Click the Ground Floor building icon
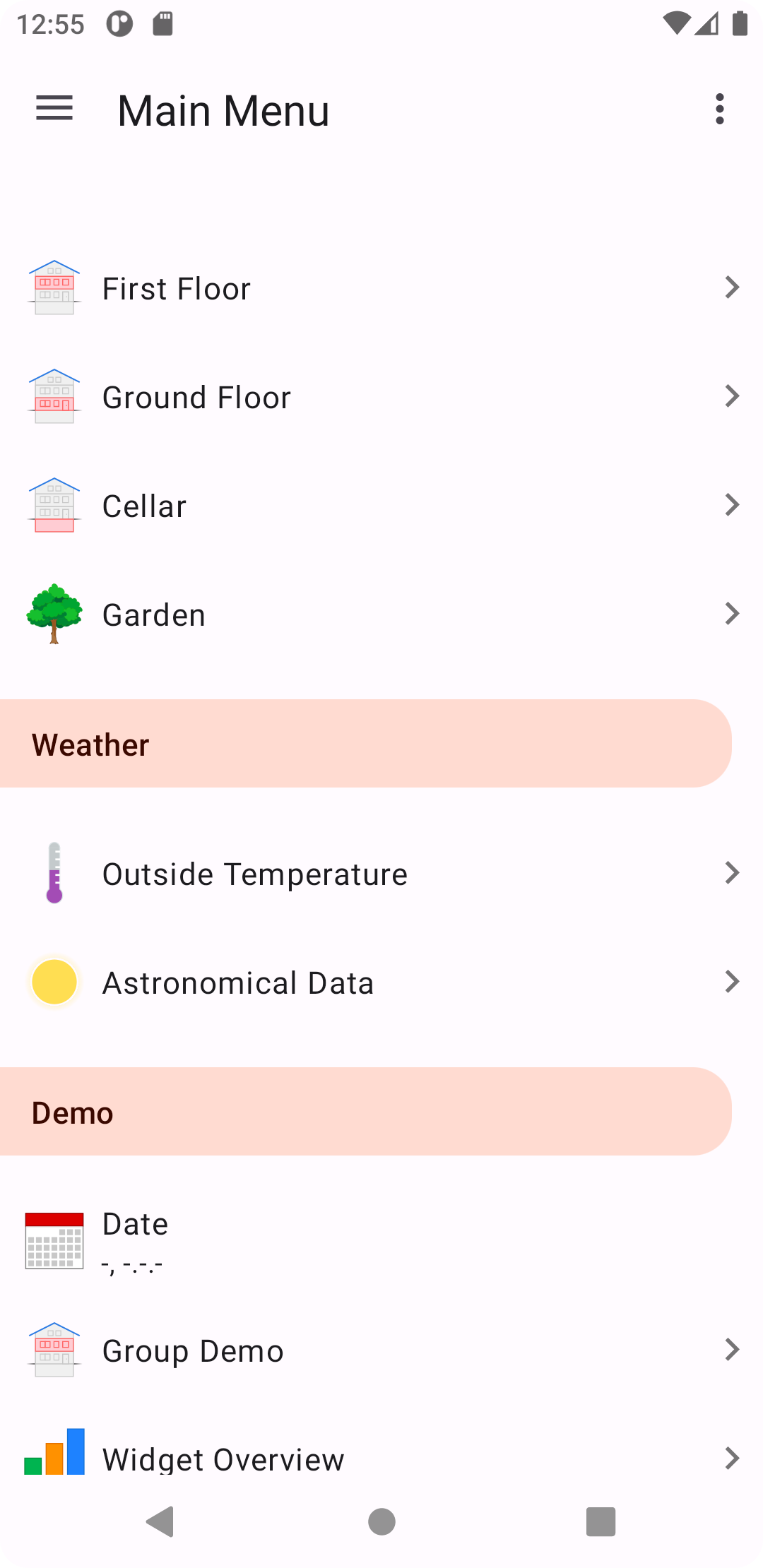This screenshot has height=1568, width=763. pos(54,396)
